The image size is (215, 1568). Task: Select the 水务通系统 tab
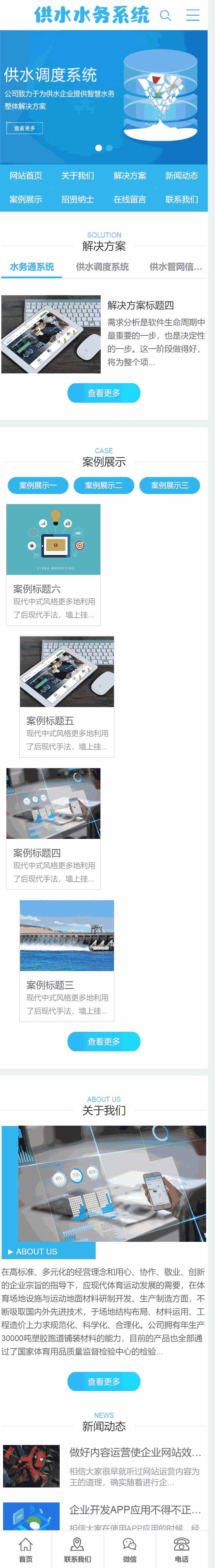[32, 267]
